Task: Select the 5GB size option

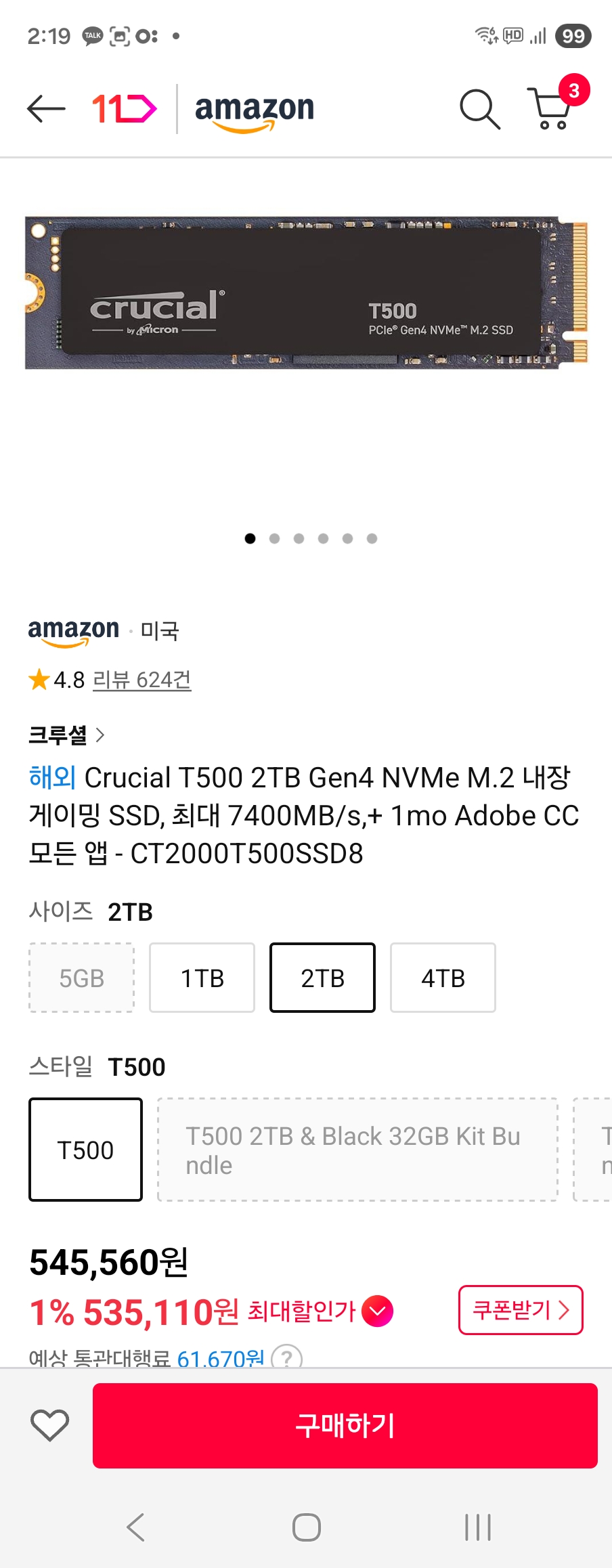Action: click(x=81, y=978)
